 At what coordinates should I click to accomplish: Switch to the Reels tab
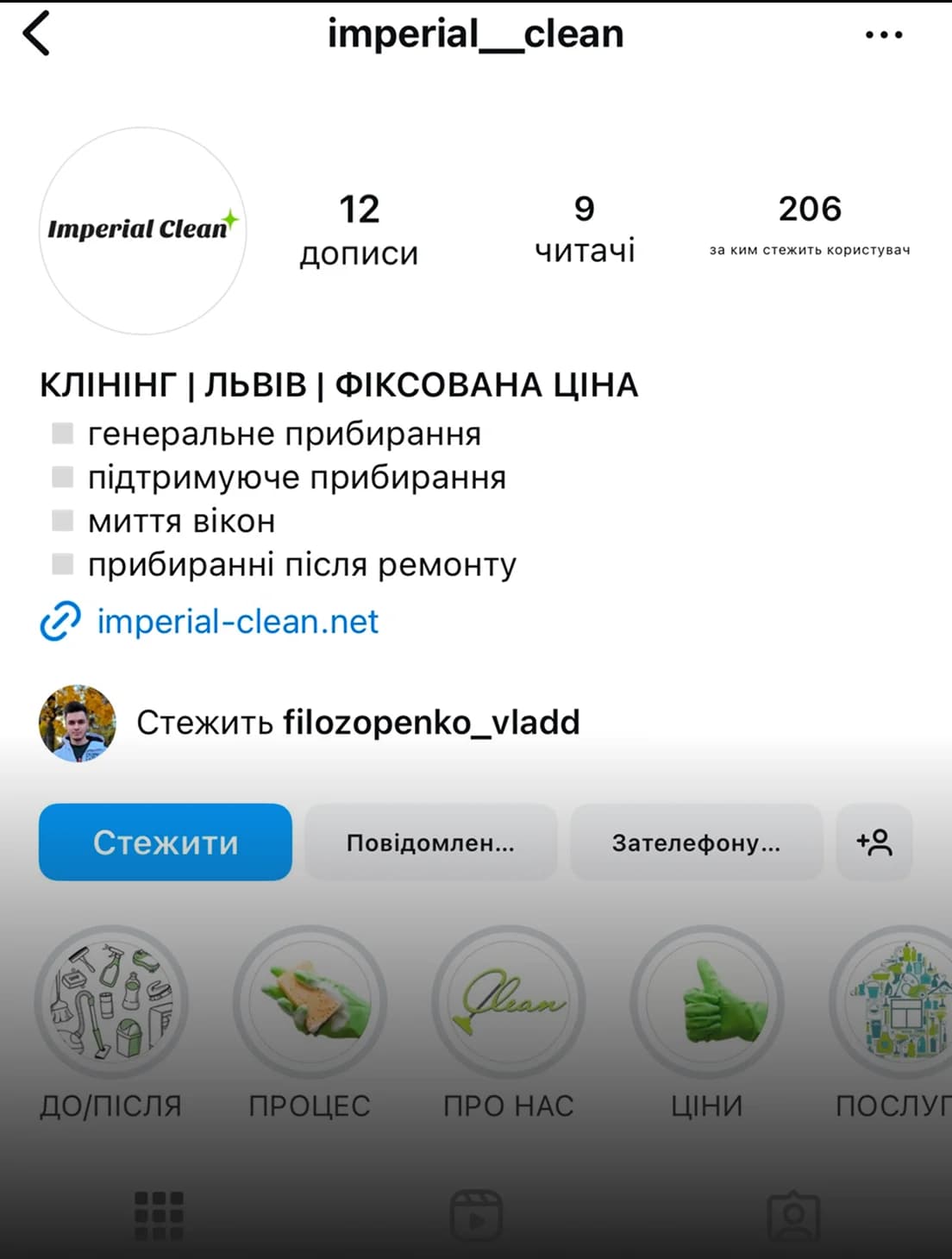pyautogui.click(x=476, y=1216)
